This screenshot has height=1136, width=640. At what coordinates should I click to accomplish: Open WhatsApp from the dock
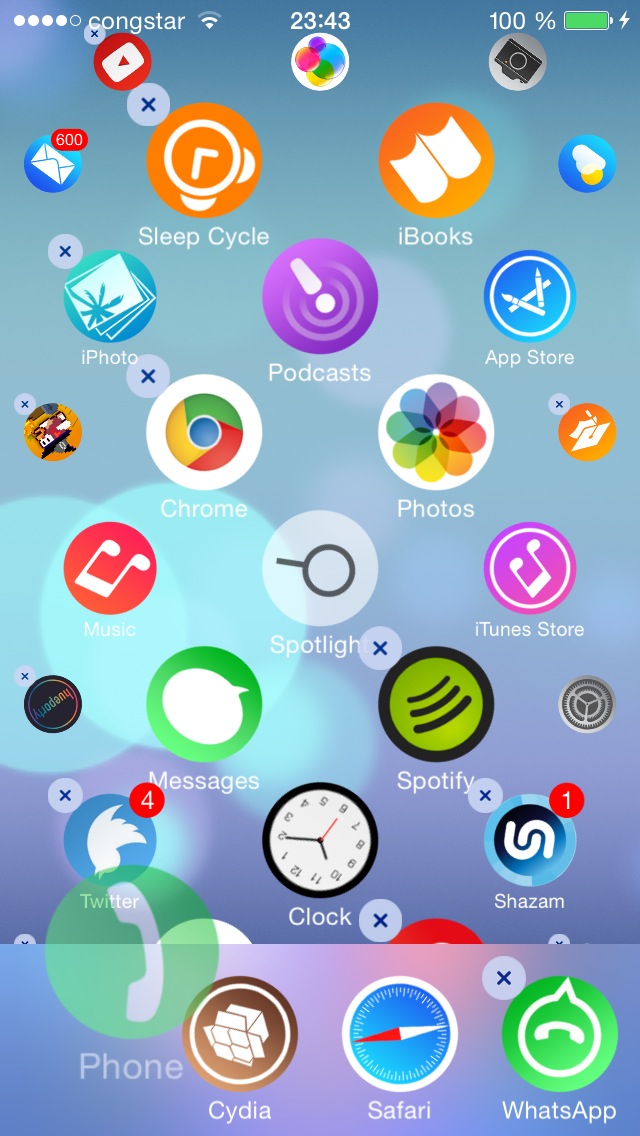[560, 1034]
